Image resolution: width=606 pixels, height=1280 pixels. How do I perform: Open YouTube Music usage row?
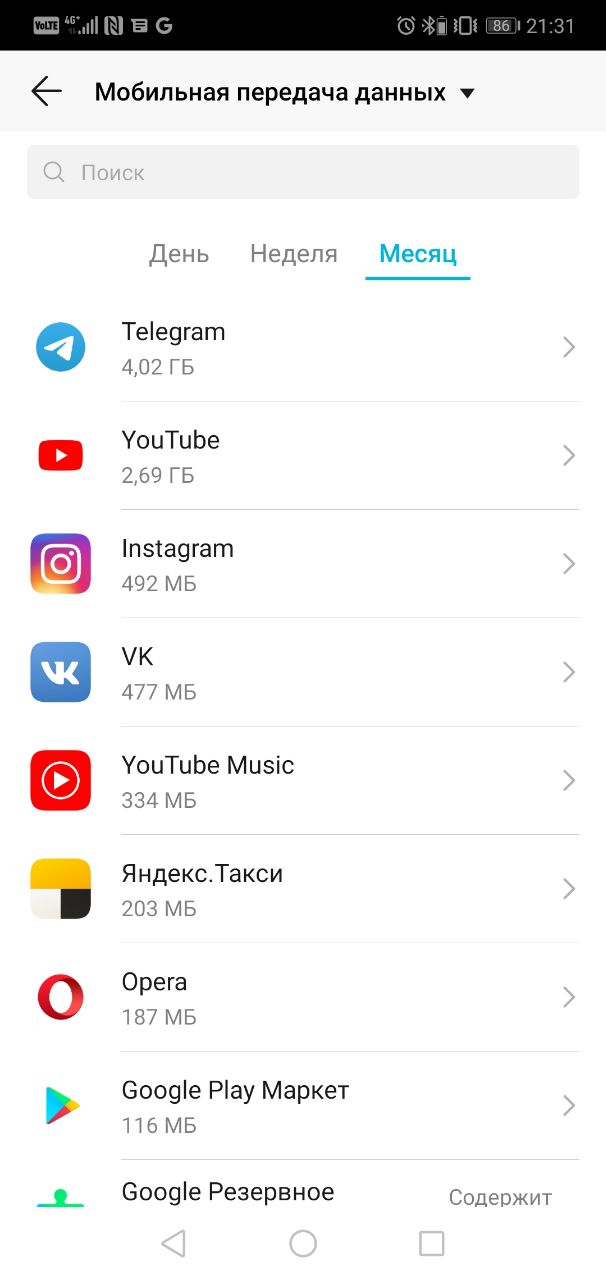(303, 781)
